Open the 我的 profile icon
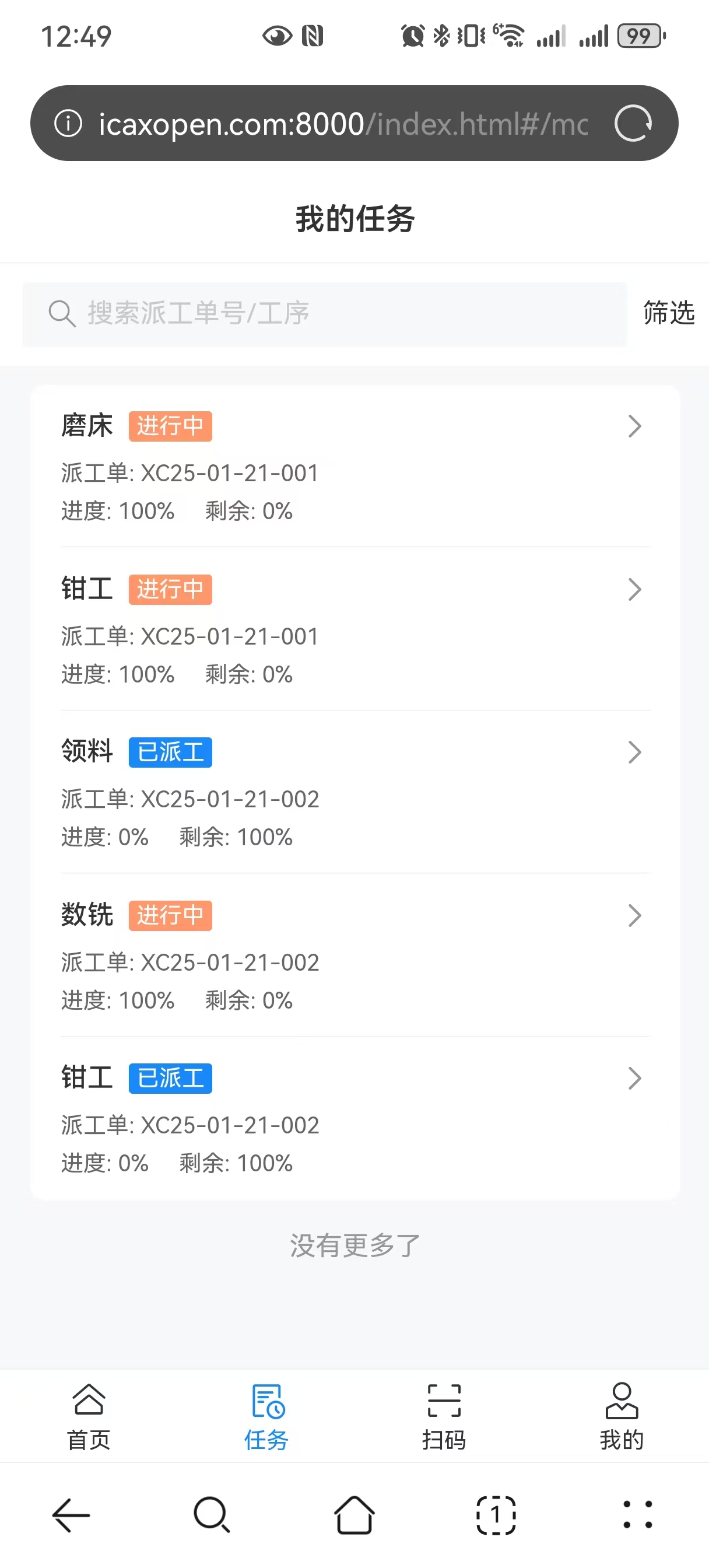Screen dimensions: 709x1568 pyautogui.click(x=622, y=1402)
